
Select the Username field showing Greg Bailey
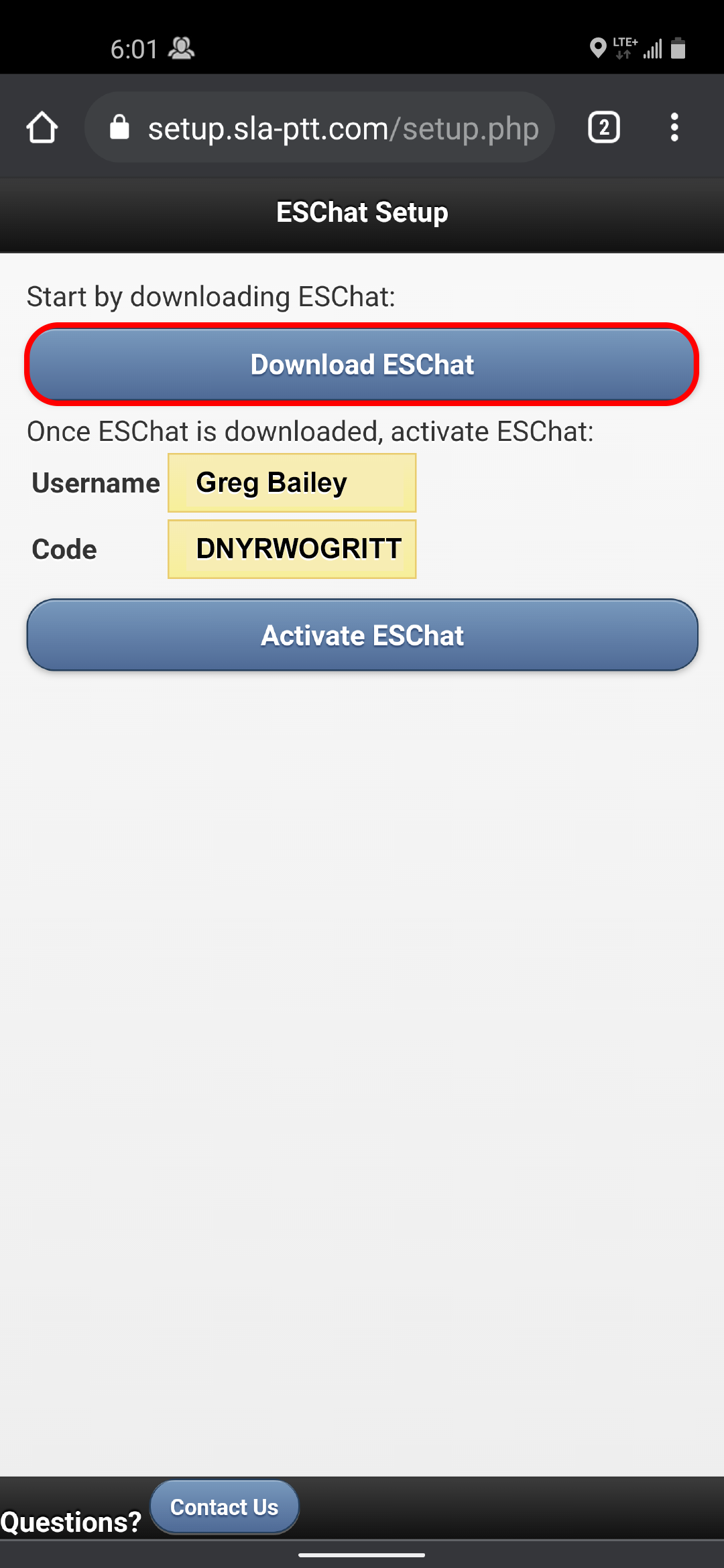pos(292,482)
